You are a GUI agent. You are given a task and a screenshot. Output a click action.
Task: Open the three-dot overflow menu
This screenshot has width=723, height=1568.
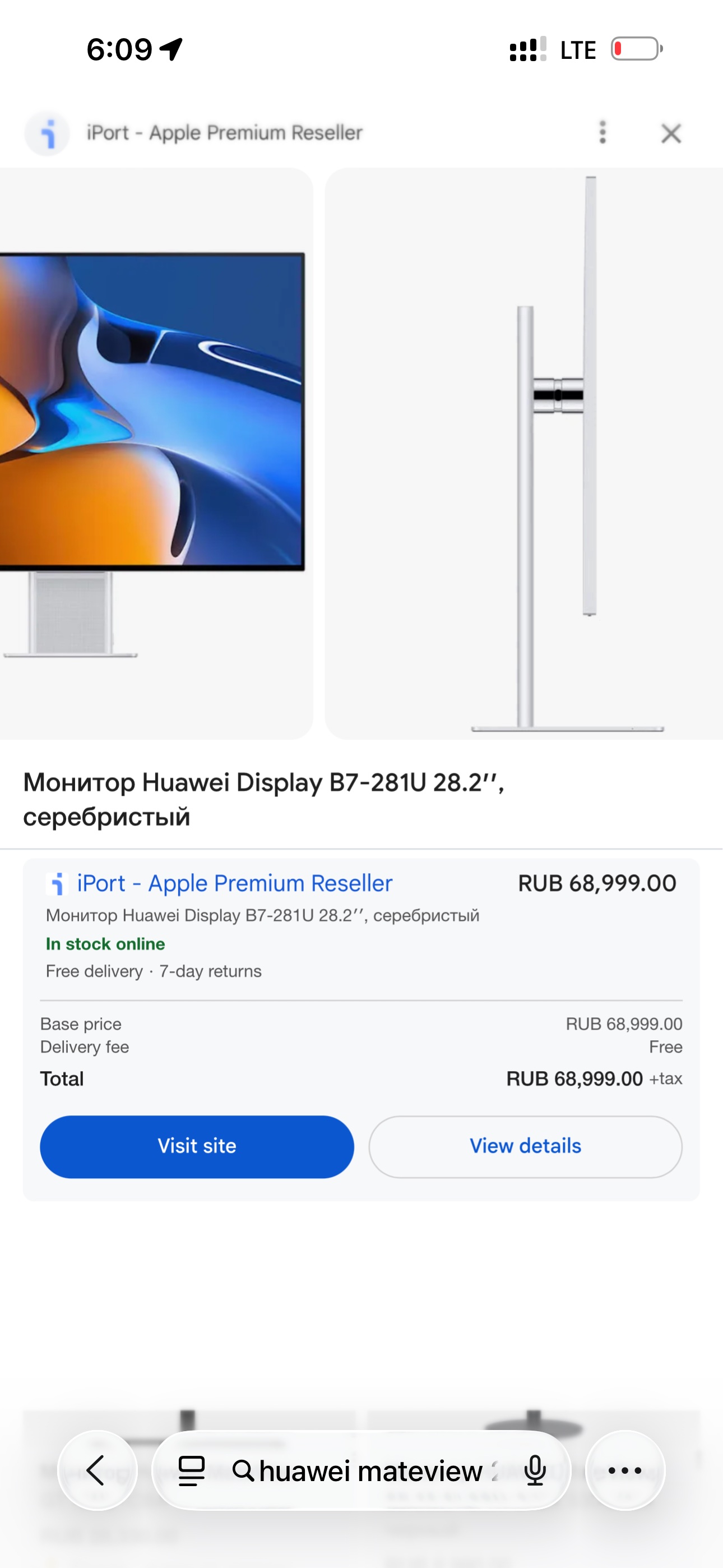(x=602, y=132)
